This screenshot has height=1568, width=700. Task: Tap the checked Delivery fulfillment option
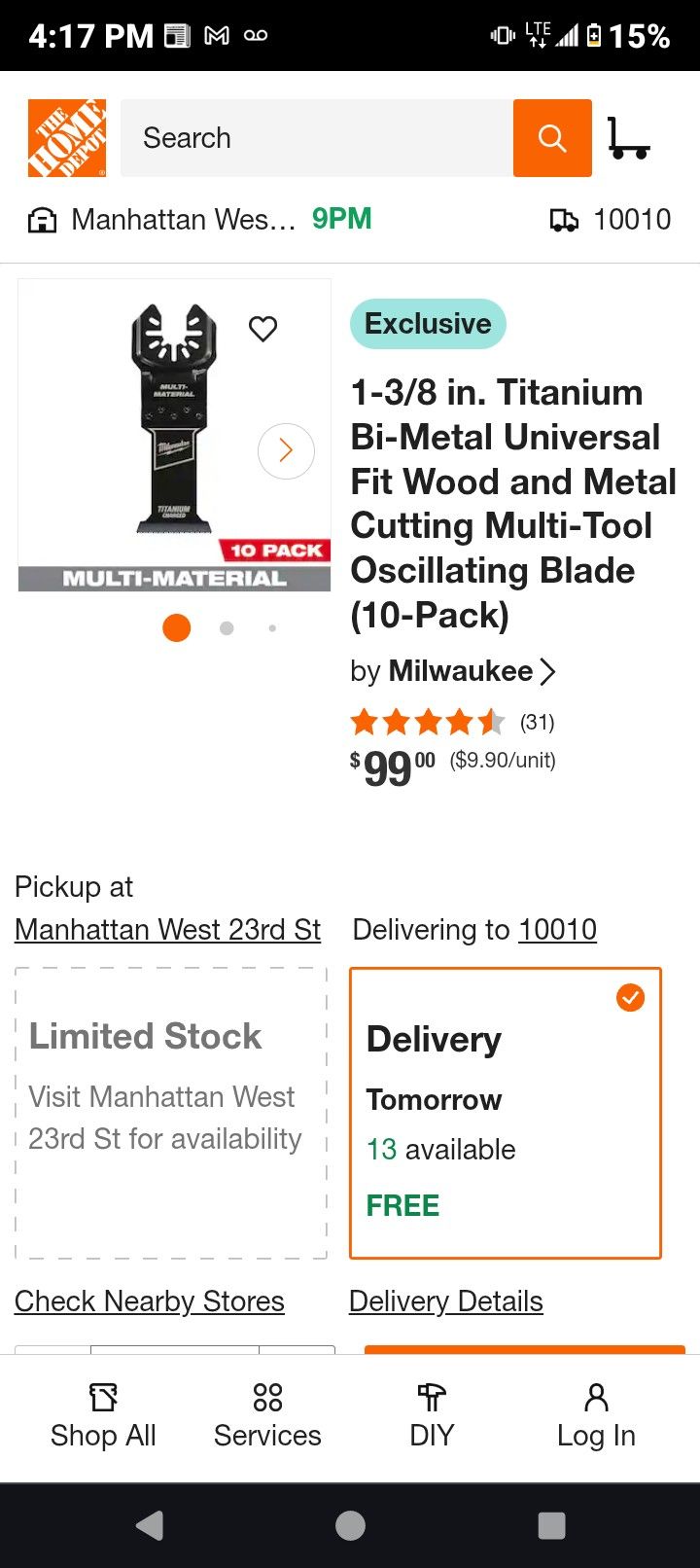tap(505, 1114)
